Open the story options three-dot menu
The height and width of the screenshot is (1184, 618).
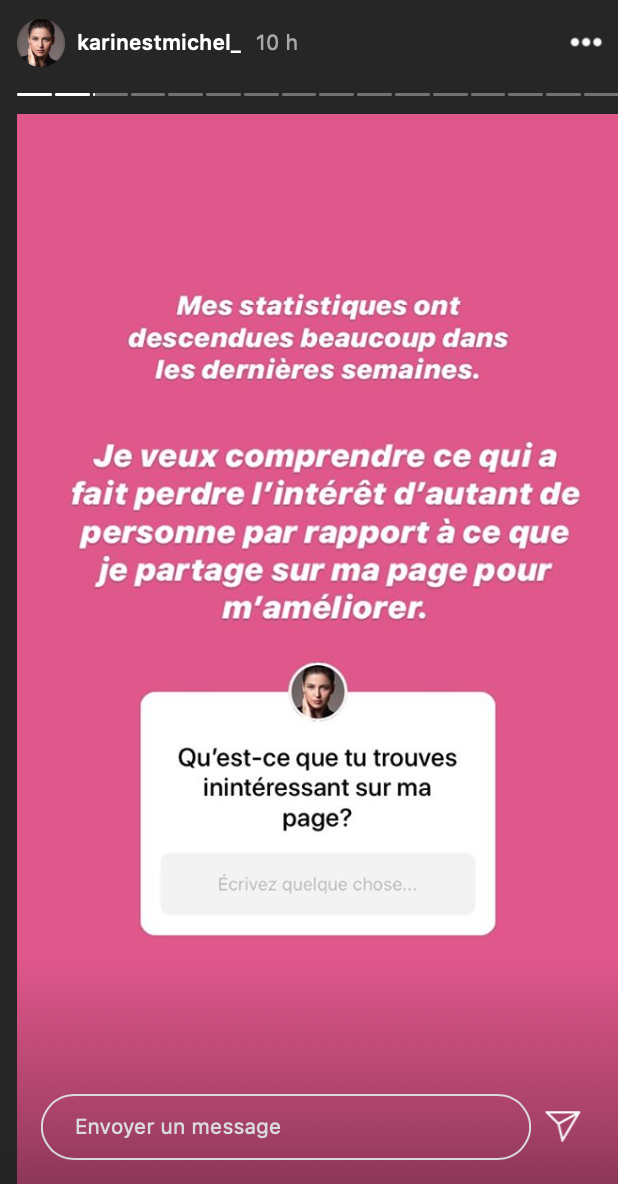[586, 43]
